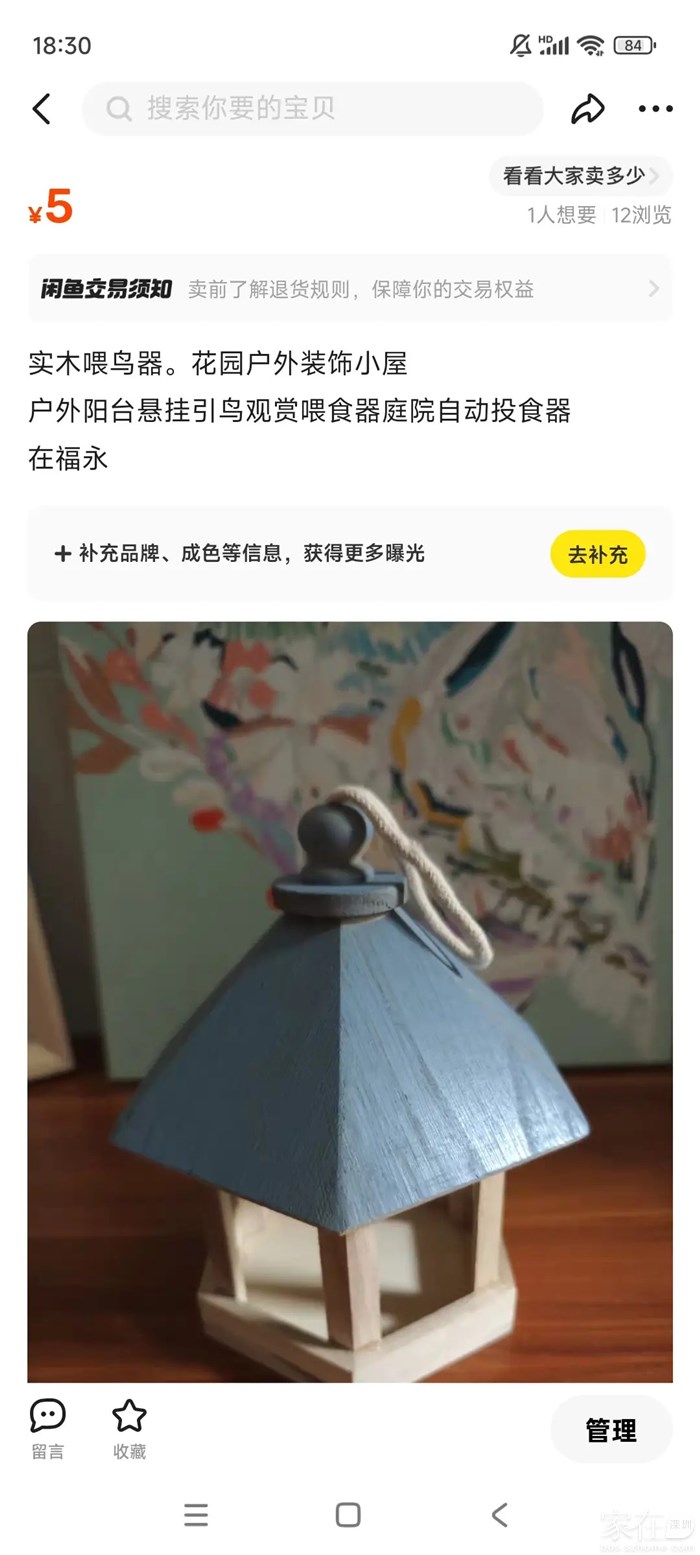View the bird feeder photo

[x=350, y=1000]
